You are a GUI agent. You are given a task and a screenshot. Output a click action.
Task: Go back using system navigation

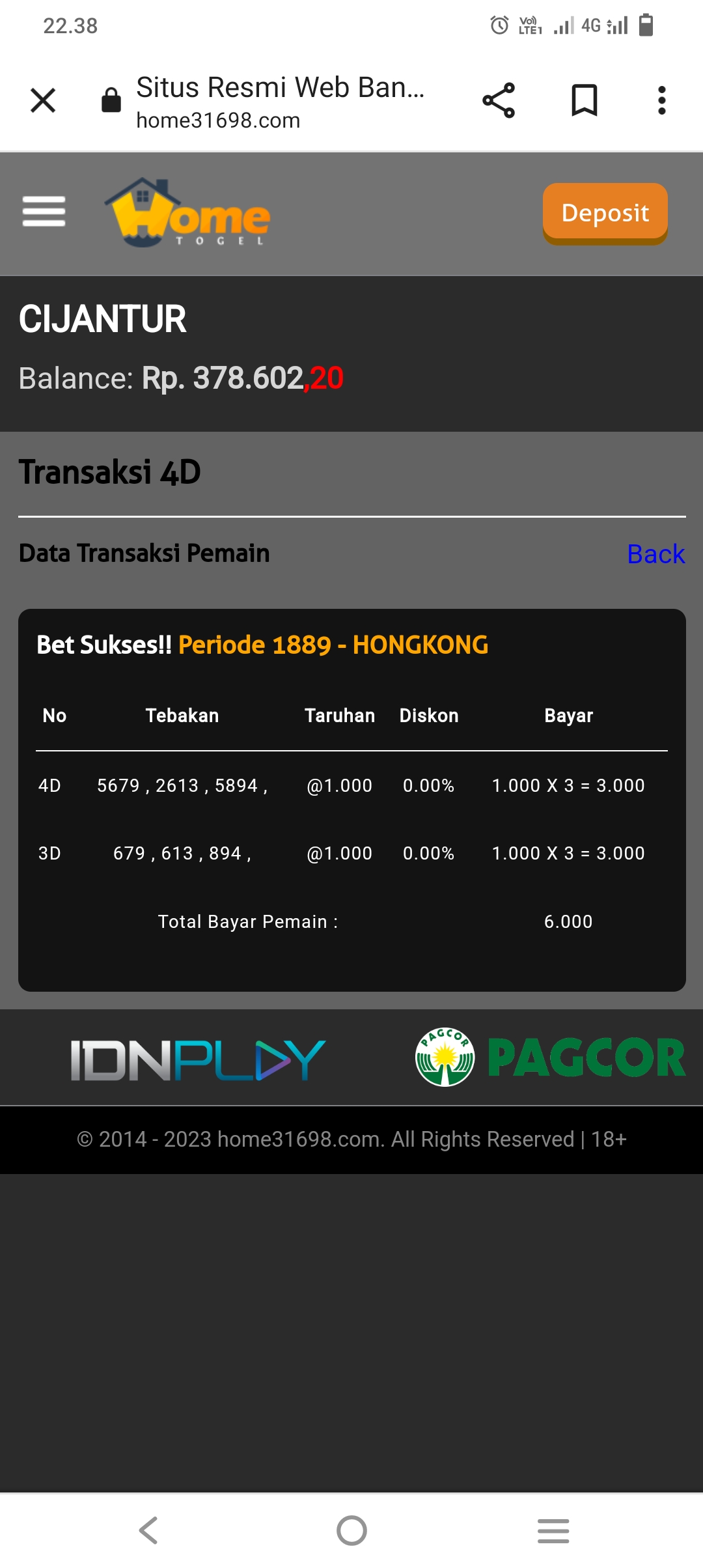(x=149, y=1530)
